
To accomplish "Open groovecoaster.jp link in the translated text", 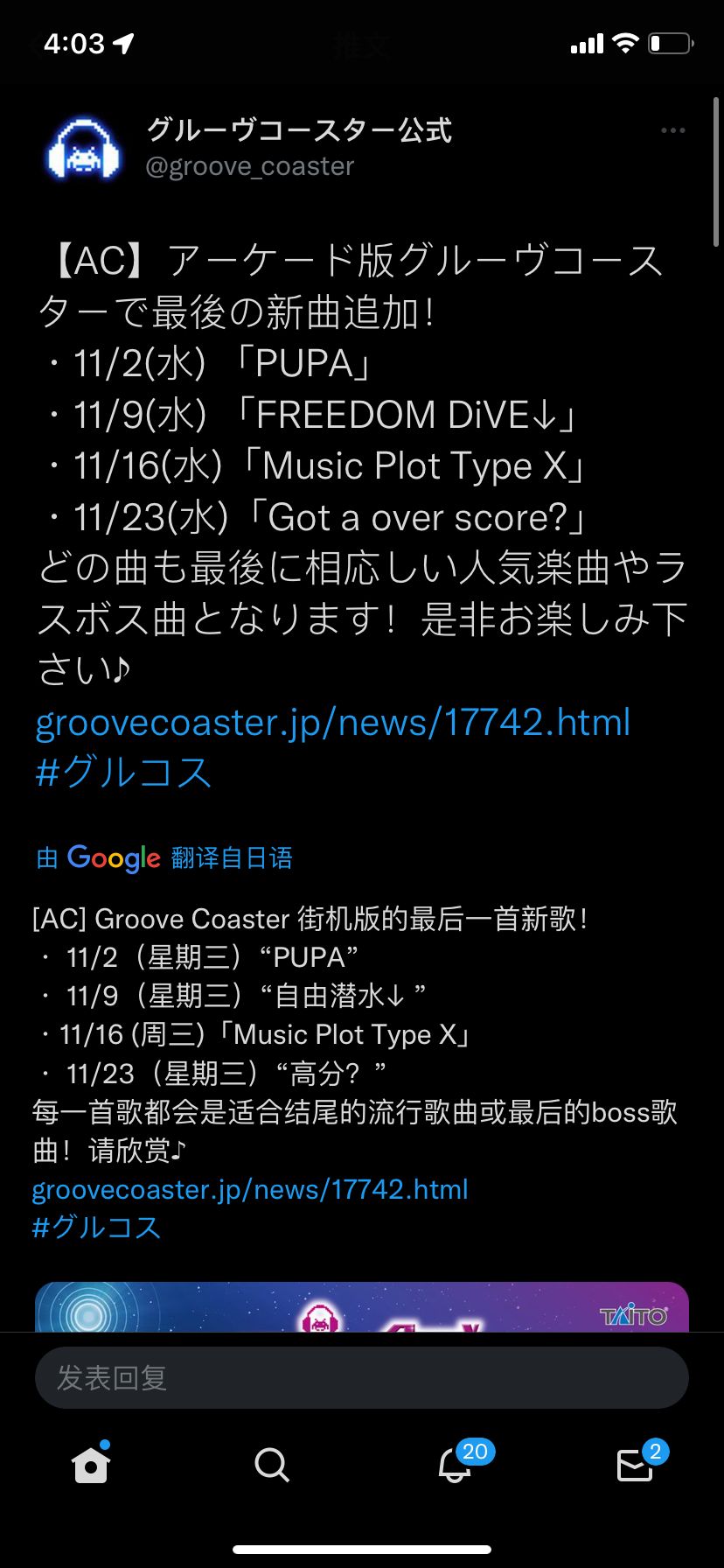I will [x=250, y=1189].
